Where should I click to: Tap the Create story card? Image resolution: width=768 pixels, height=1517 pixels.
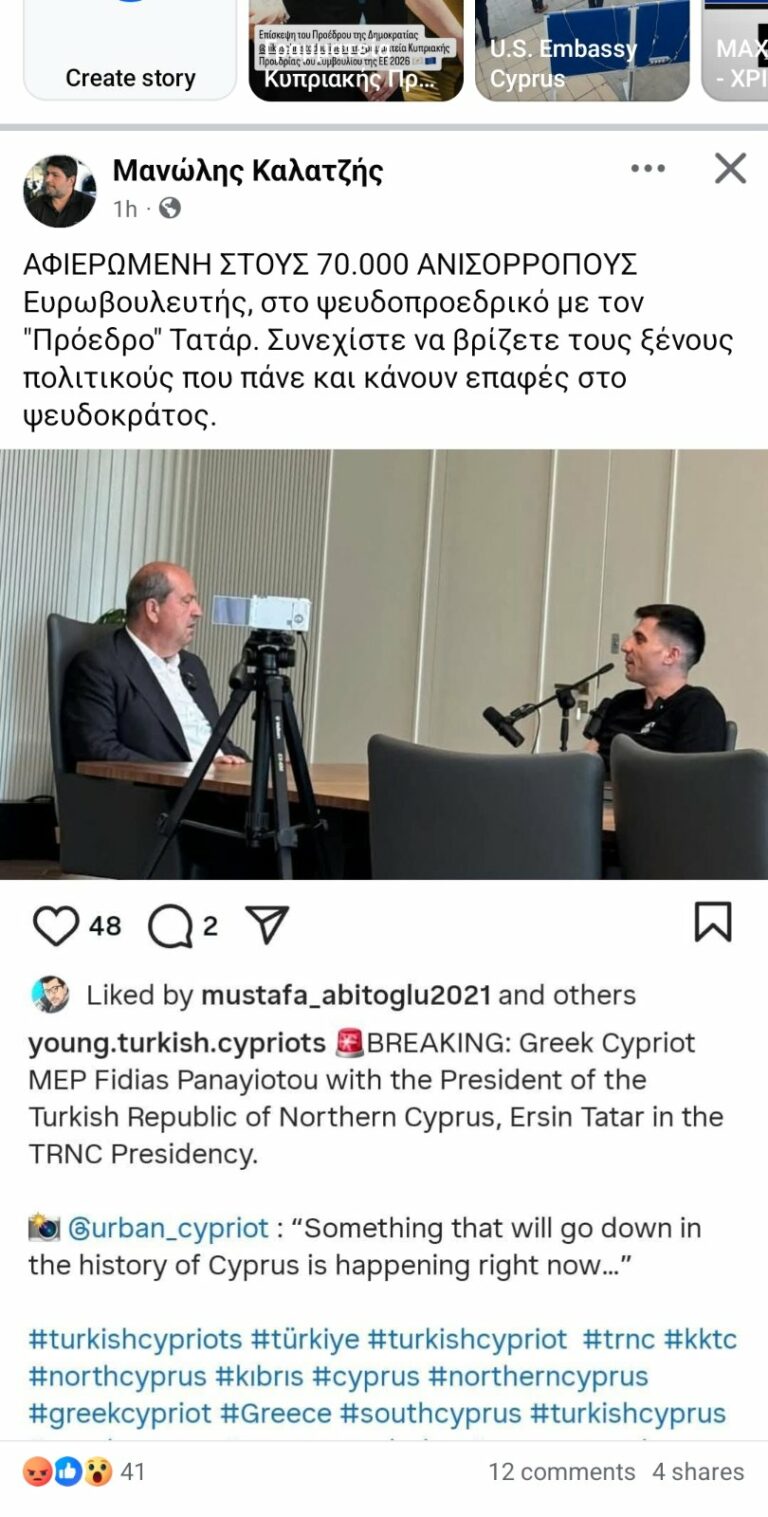click(130, 50)
